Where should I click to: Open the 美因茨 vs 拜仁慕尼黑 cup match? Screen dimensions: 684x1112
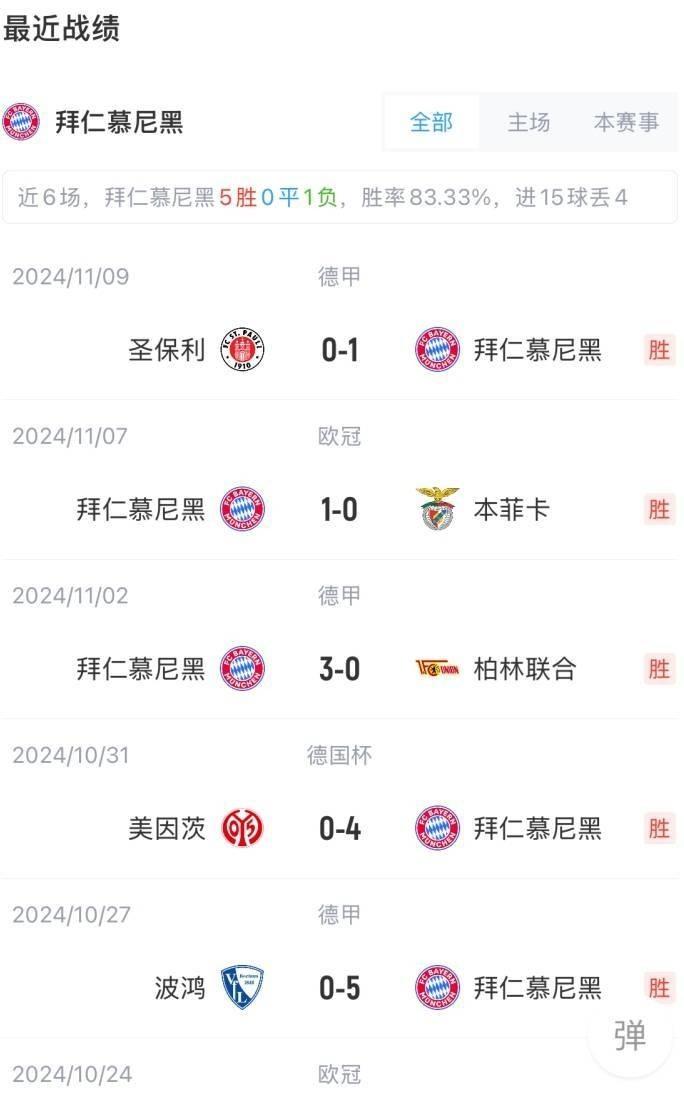click(340, 829)
